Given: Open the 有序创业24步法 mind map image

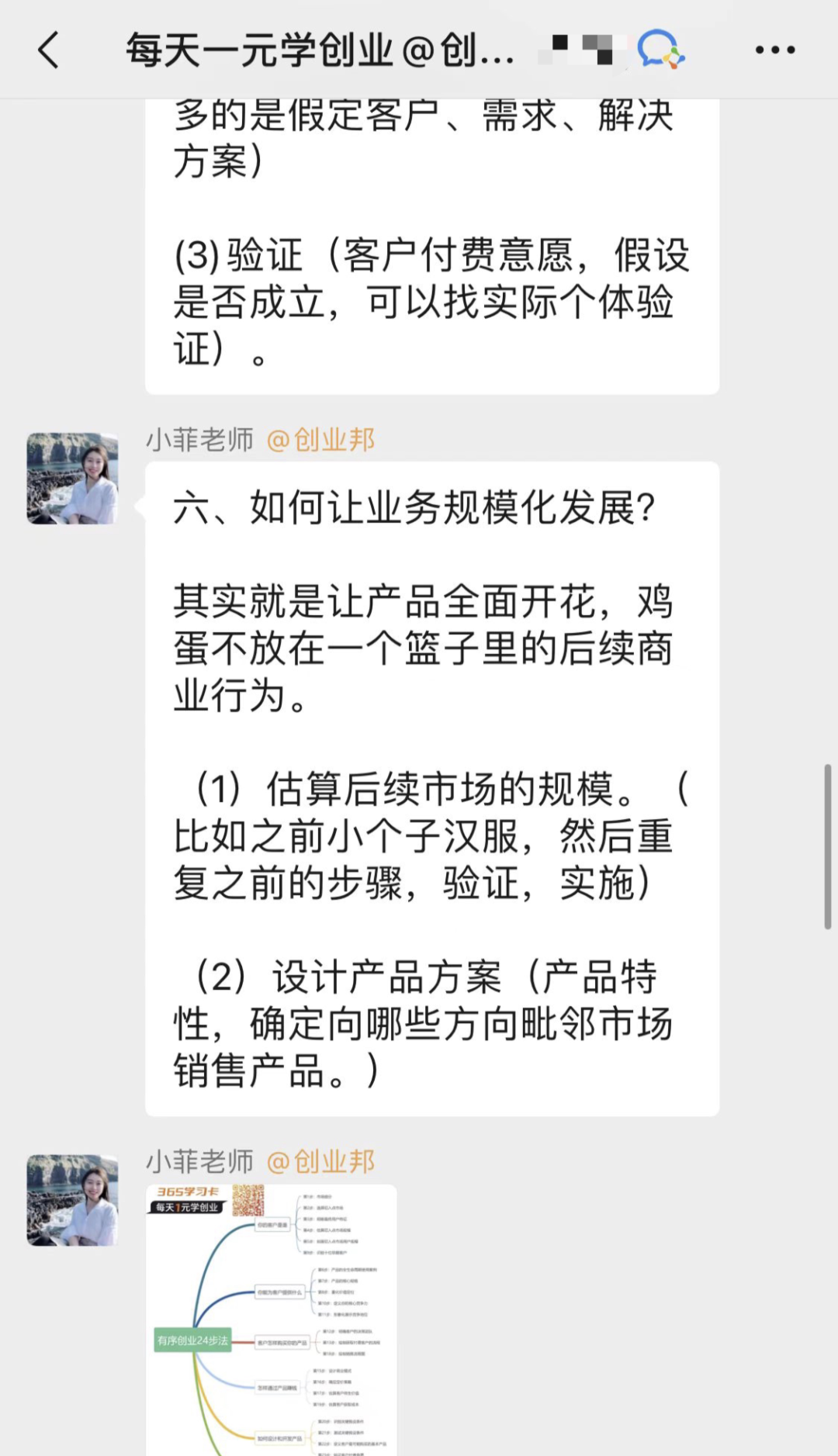Looking at the screenshot, I should [271, 1319].
